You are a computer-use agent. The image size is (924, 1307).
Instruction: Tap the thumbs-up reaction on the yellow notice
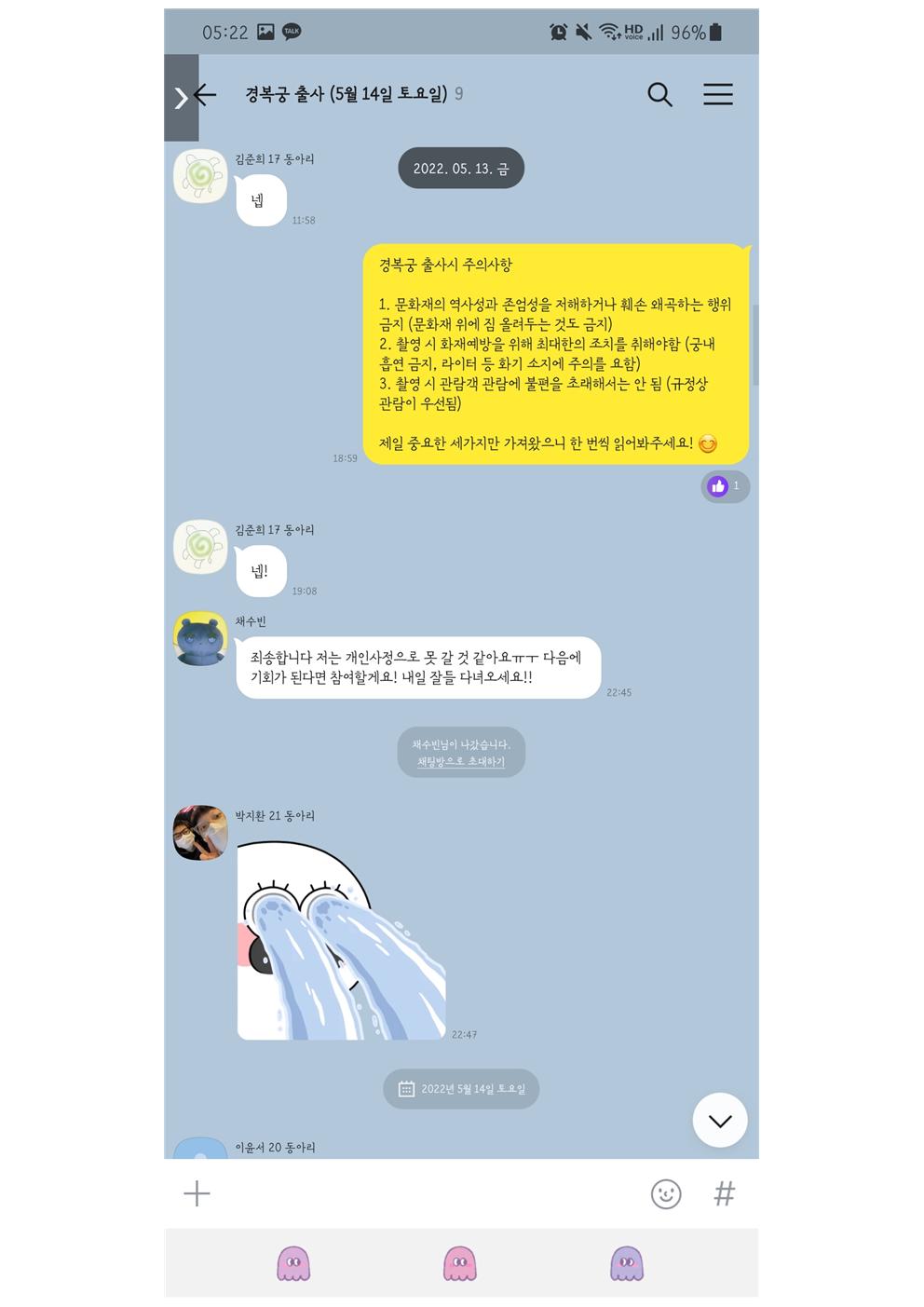tap(725, 486)
